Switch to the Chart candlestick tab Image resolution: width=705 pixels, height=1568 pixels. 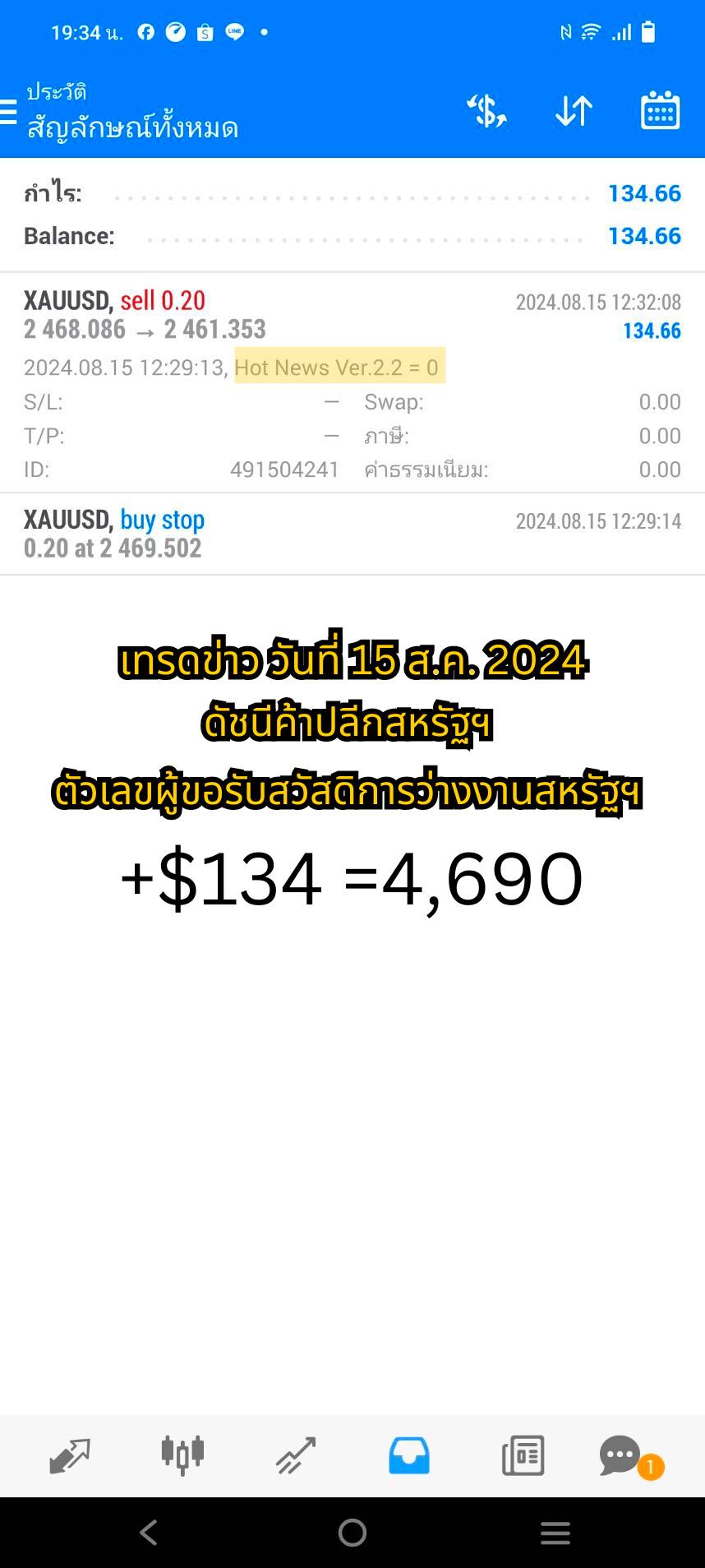pyautogui.click(x=182, y=1455)
